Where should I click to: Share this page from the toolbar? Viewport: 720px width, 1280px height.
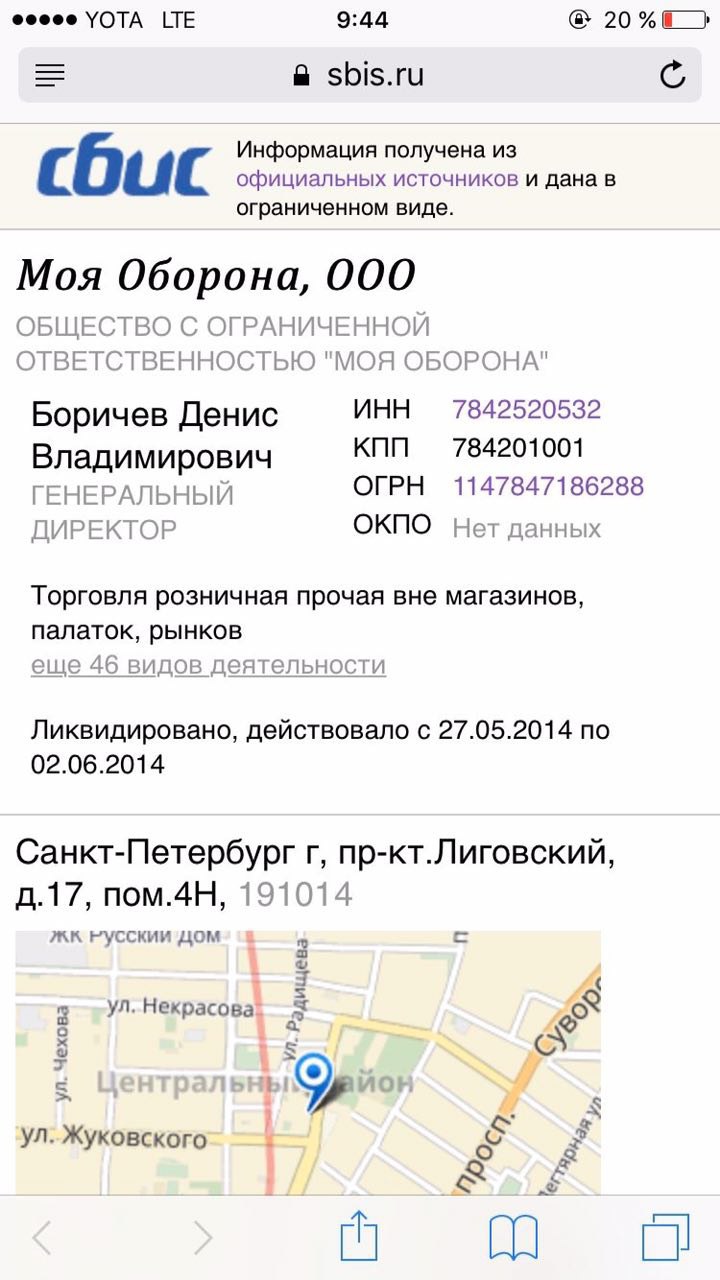tap(359, 1238)
